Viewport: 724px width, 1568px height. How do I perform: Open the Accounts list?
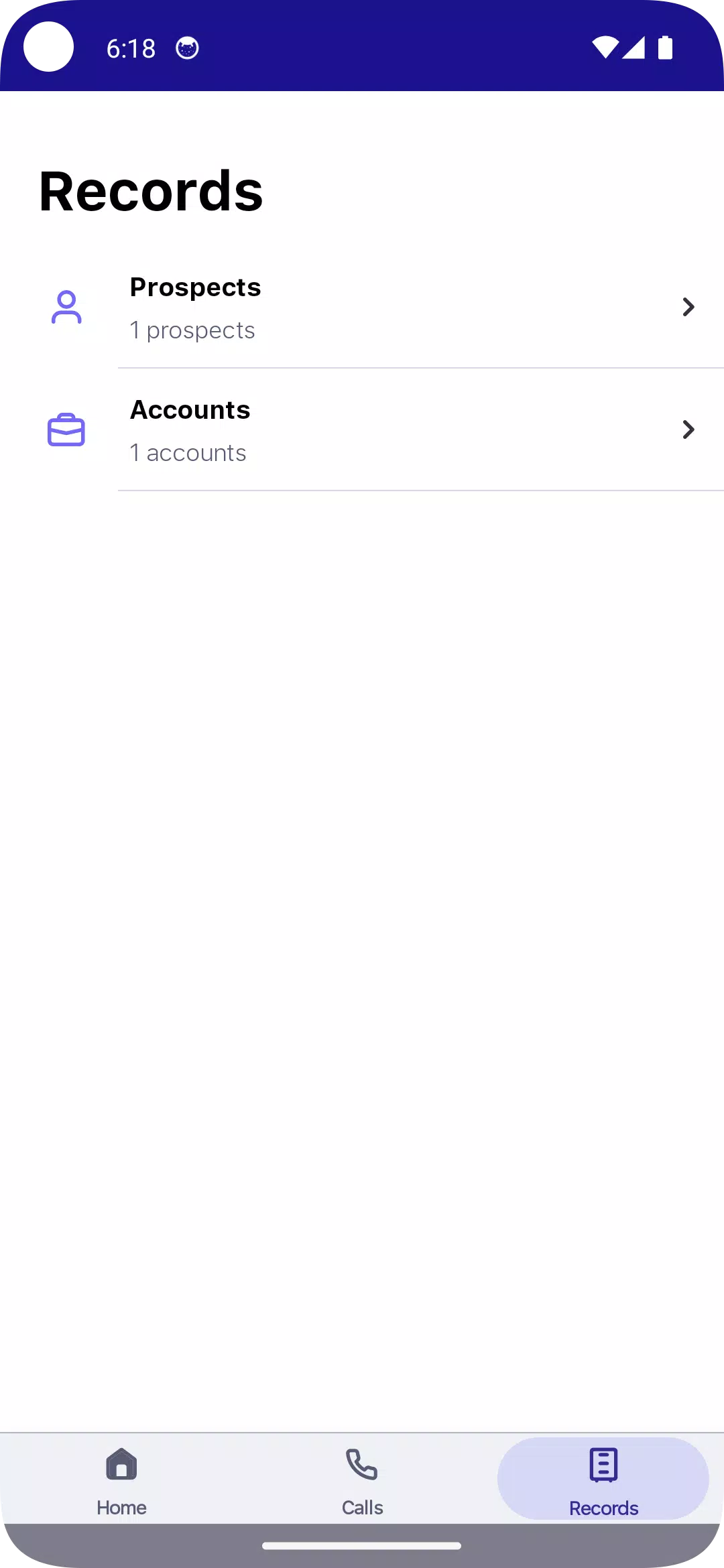tap(362, 430)
